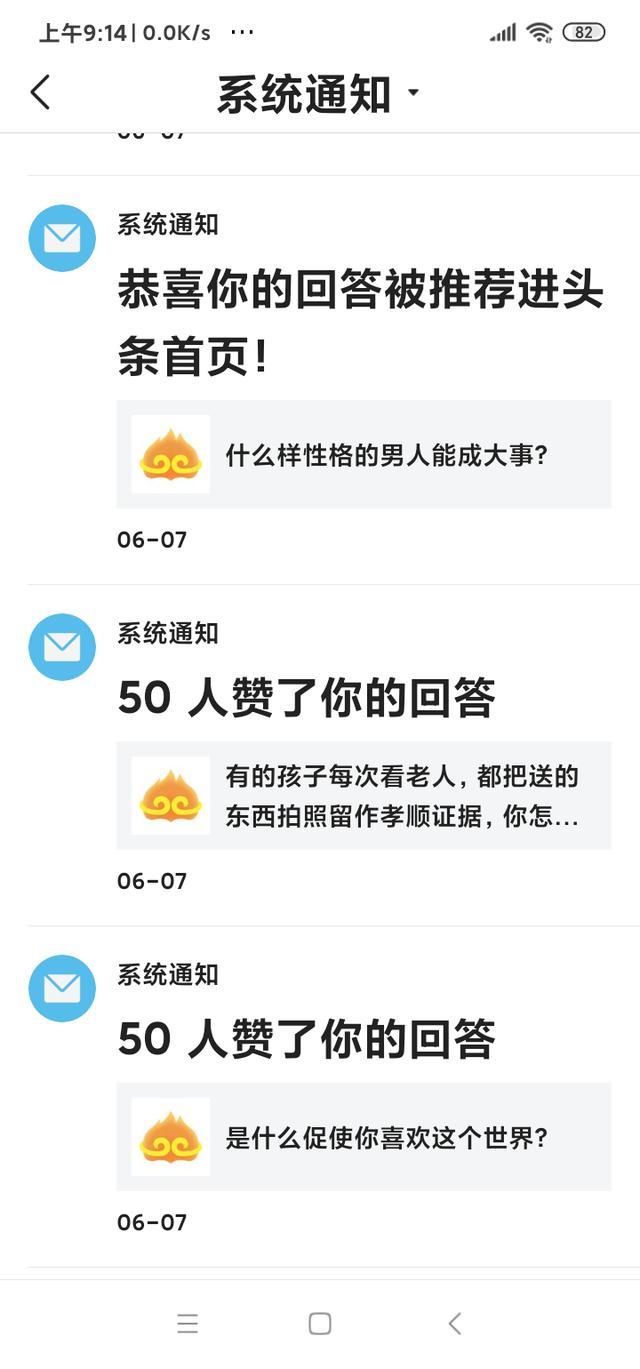The width and height of the screenshot is (640, 1369).
Task: Expand the 系统通知 title dropdown
Action: coord(318,94)
